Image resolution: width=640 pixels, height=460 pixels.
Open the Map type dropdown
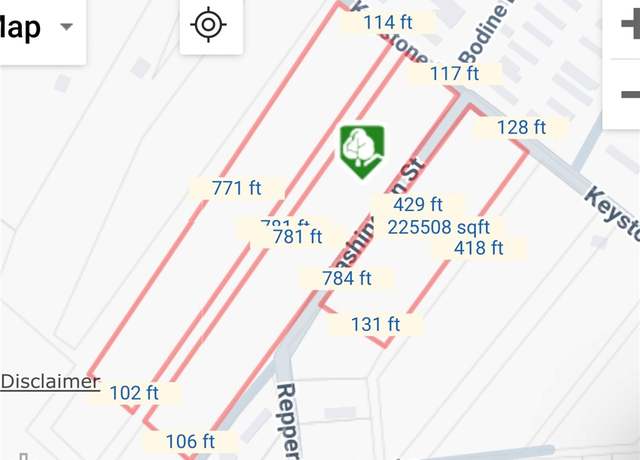38,28
